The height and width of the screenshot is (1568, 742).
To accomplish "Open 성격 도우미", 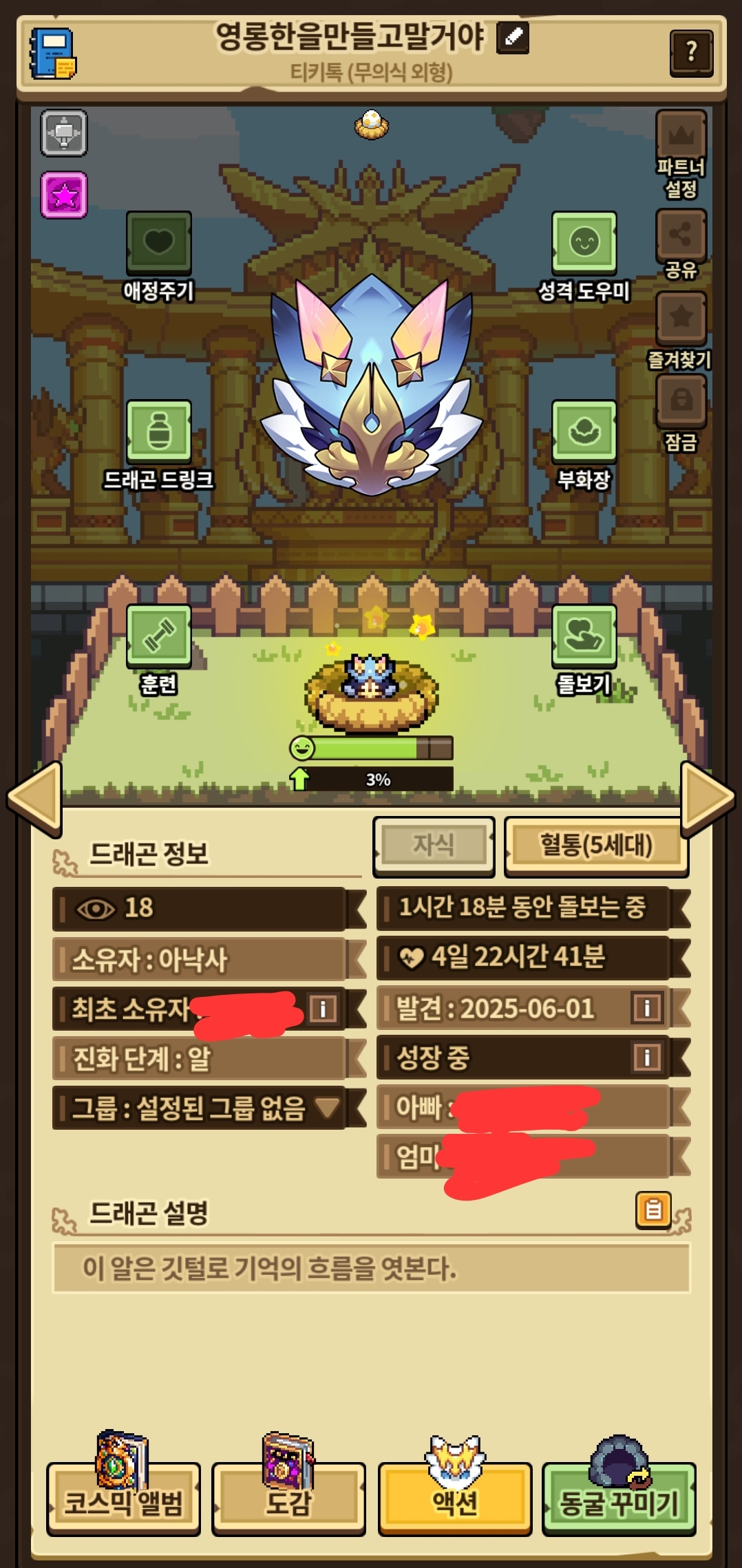I will tap(584, 243).
